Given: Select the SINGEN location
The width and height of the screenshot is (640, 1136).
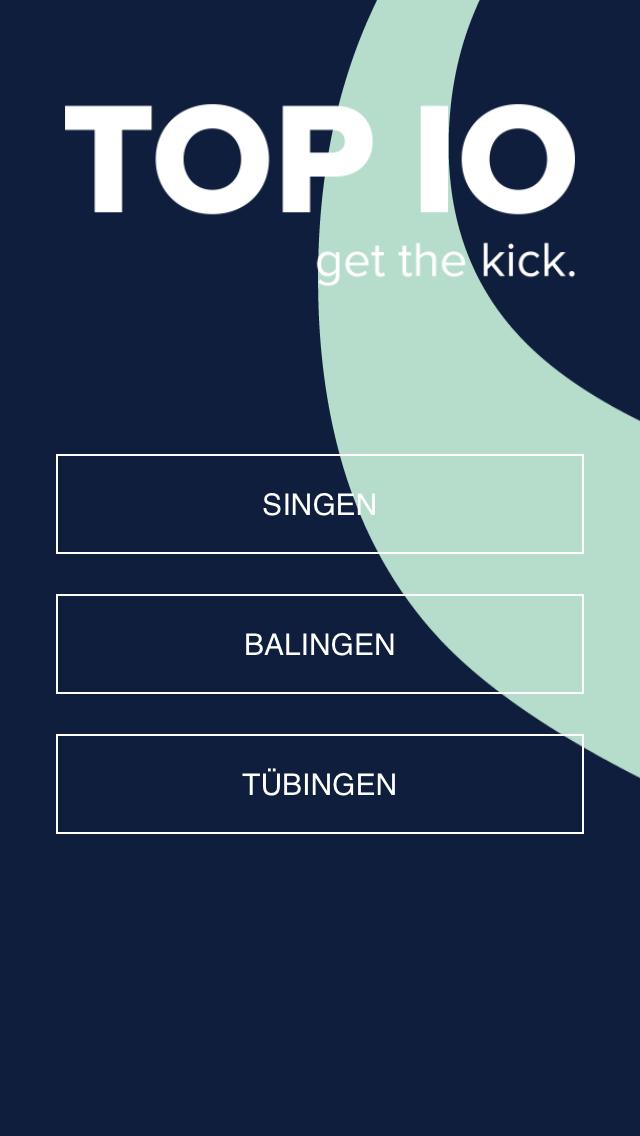Looking at the screenshot, I should (320, 504).
